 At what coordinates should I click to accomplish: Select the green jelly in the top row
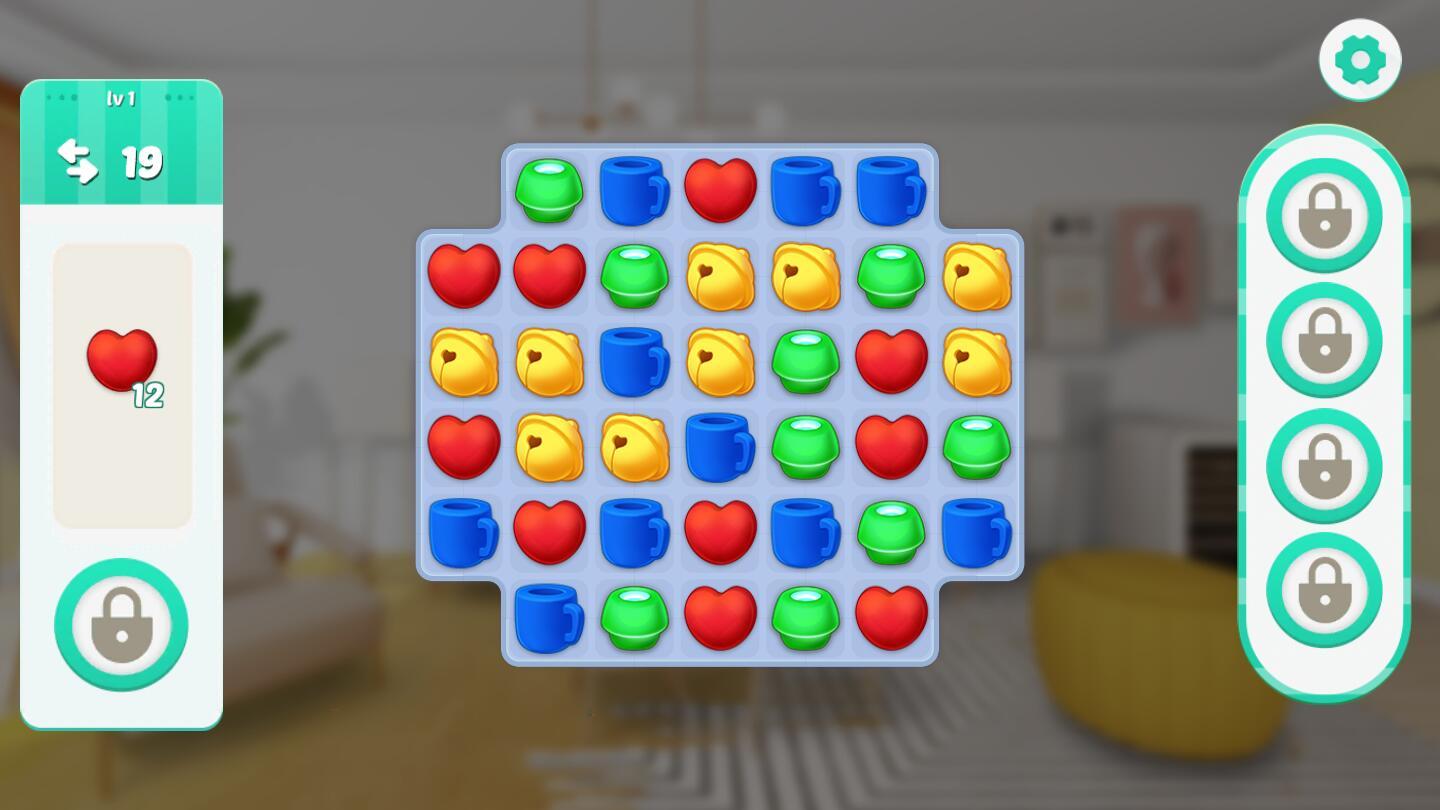point(549,189)
